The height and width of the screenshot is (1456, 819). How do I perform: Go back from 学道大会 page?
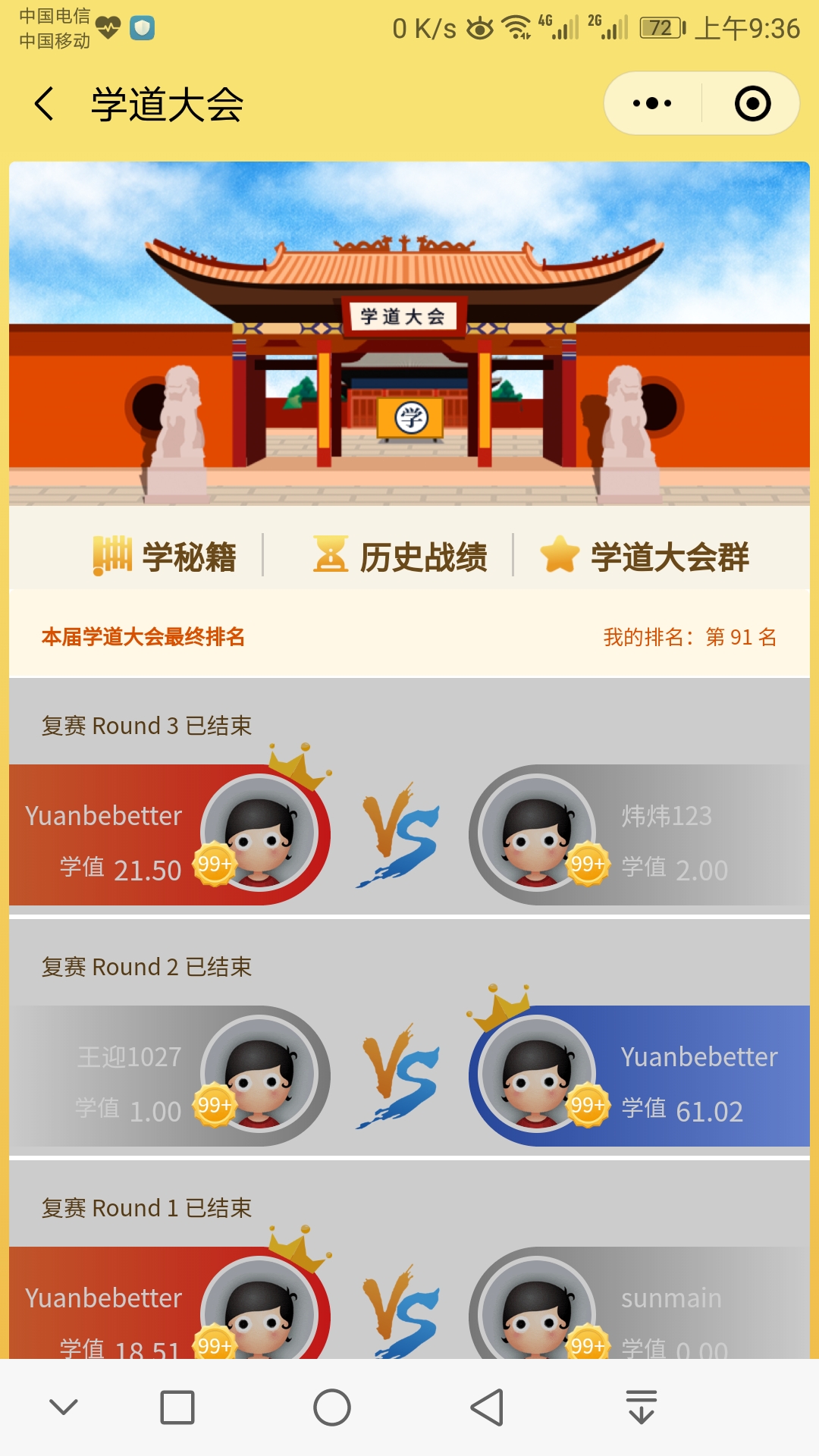pyautogui.click(x=44, y=104)
